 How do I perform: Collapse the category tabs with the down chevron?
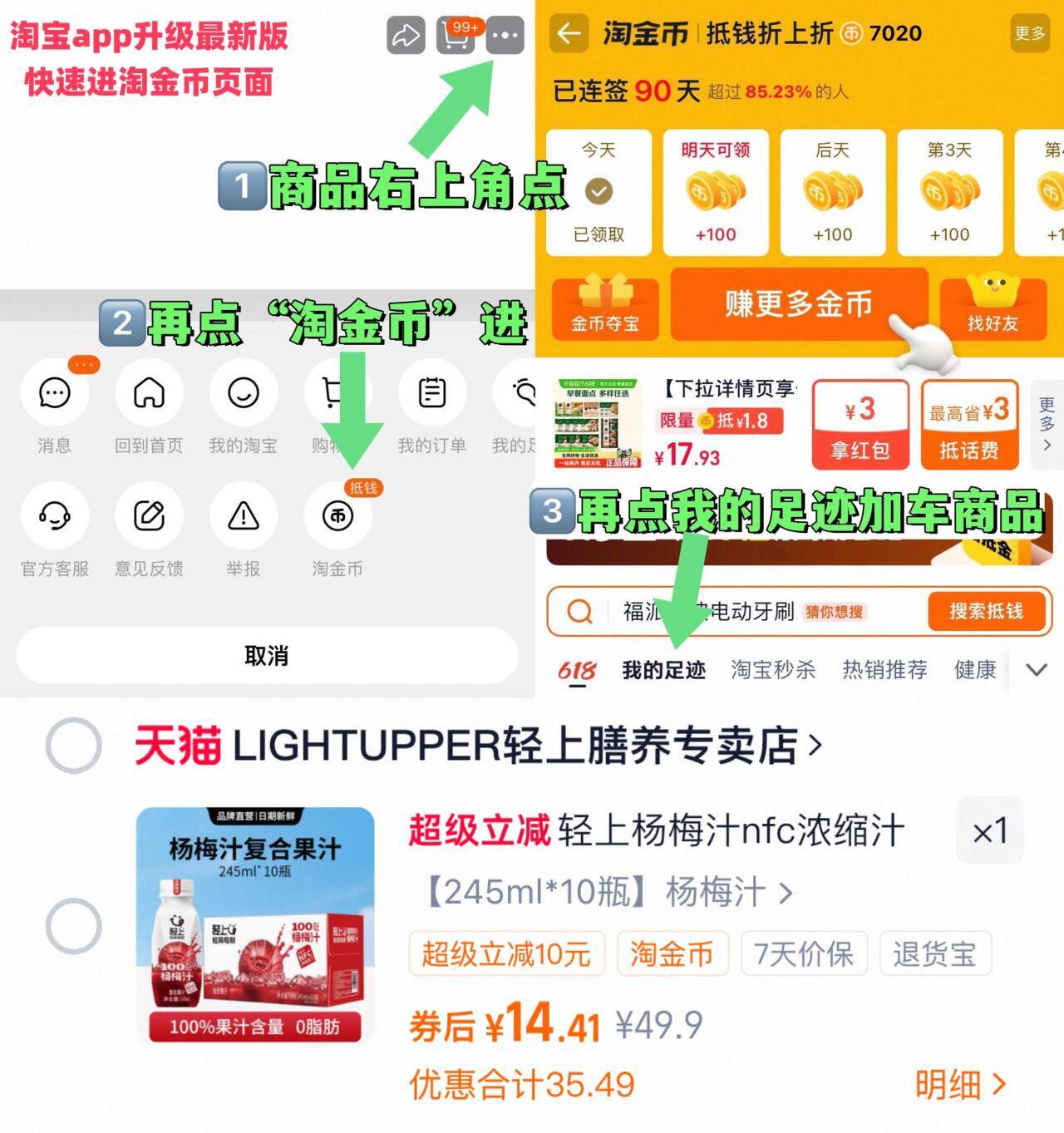(x=1036, y=669)
